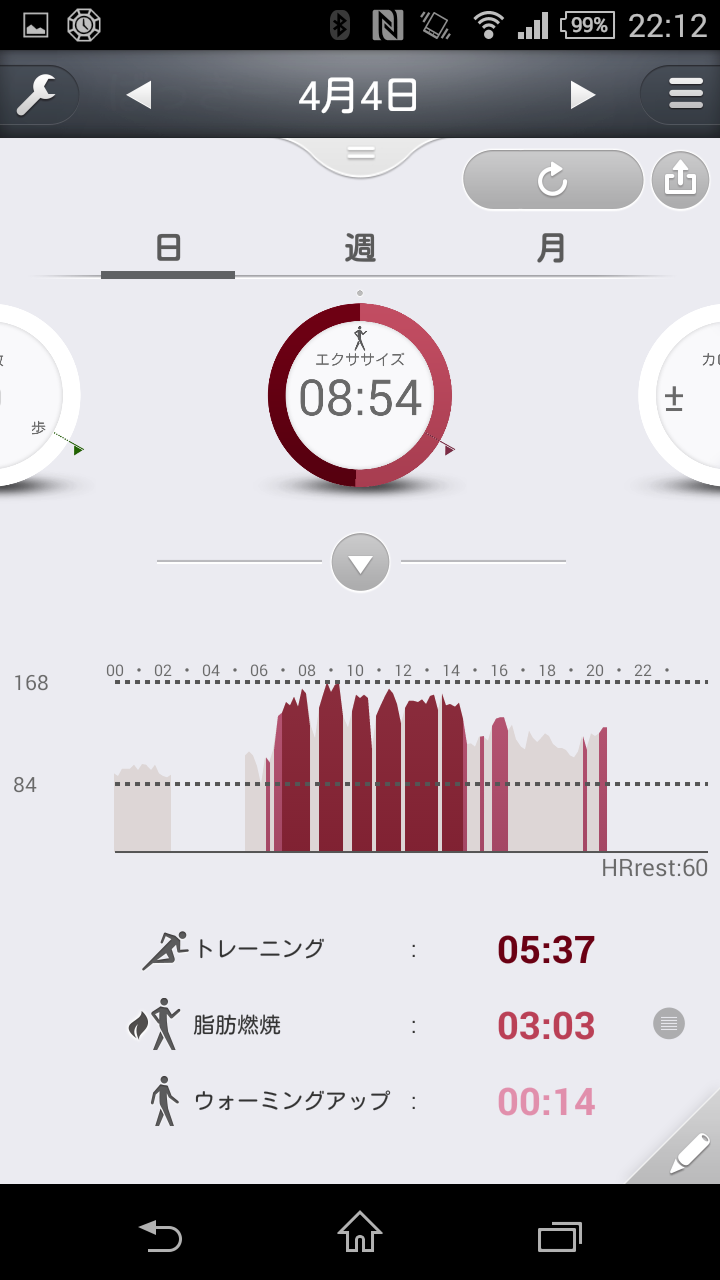Screen dimensions: 720x1280
Task: Go to the next day
Action: pyautogui.click(x=582, y=95)
